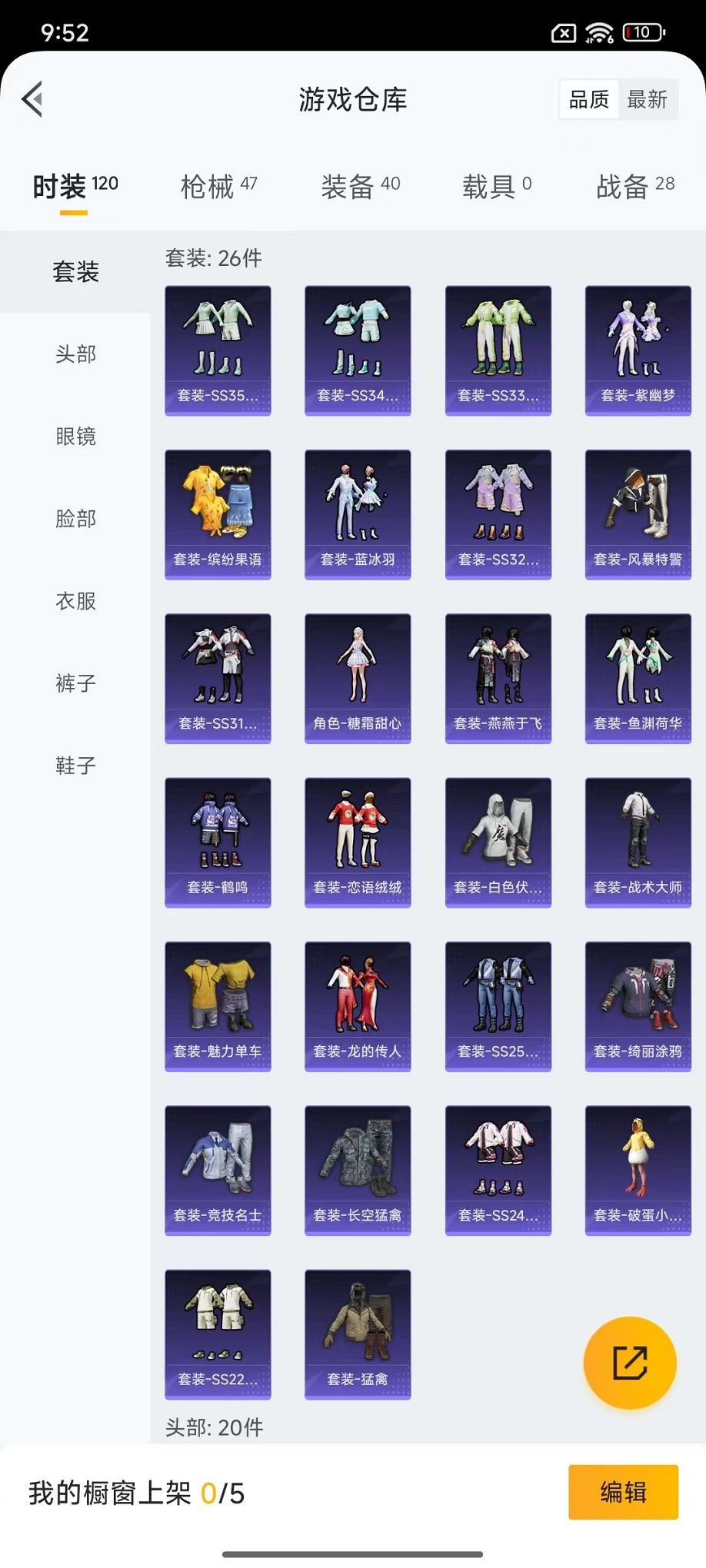The width and height of the screenshot is (706, 1568).
Task: Open the 装备 tab
Action: tap(360, 186)
